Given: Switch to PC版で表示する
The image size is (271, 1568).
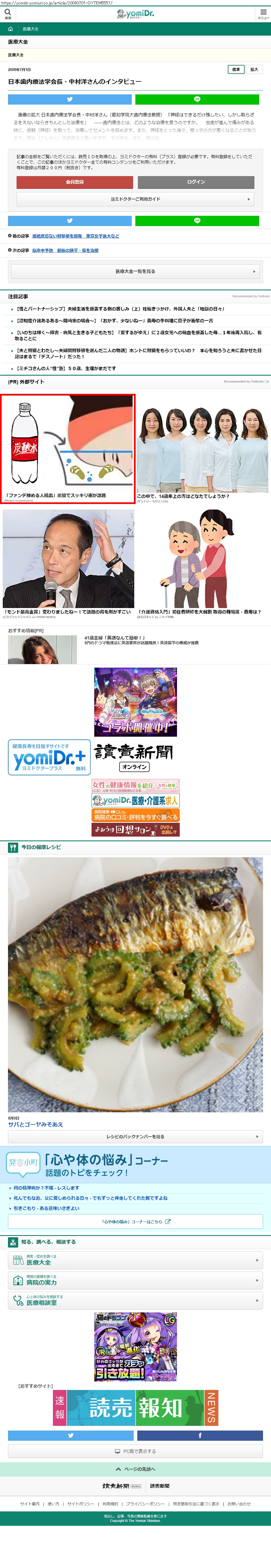Looking at the screenshot, I should [x=136, y=1451].
